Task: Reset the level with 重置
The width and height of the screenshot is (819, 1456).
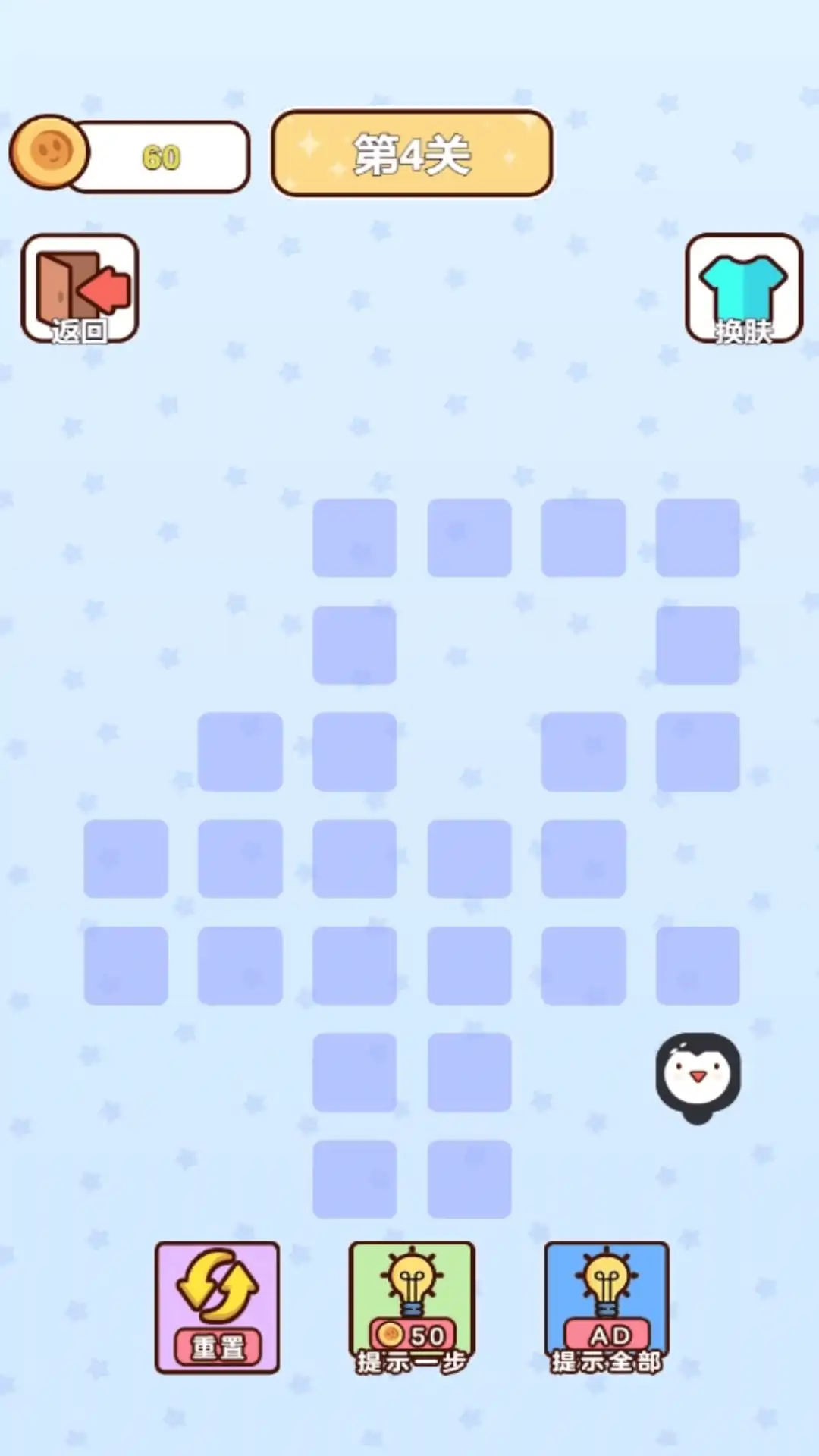Action: click(217, 1307)
